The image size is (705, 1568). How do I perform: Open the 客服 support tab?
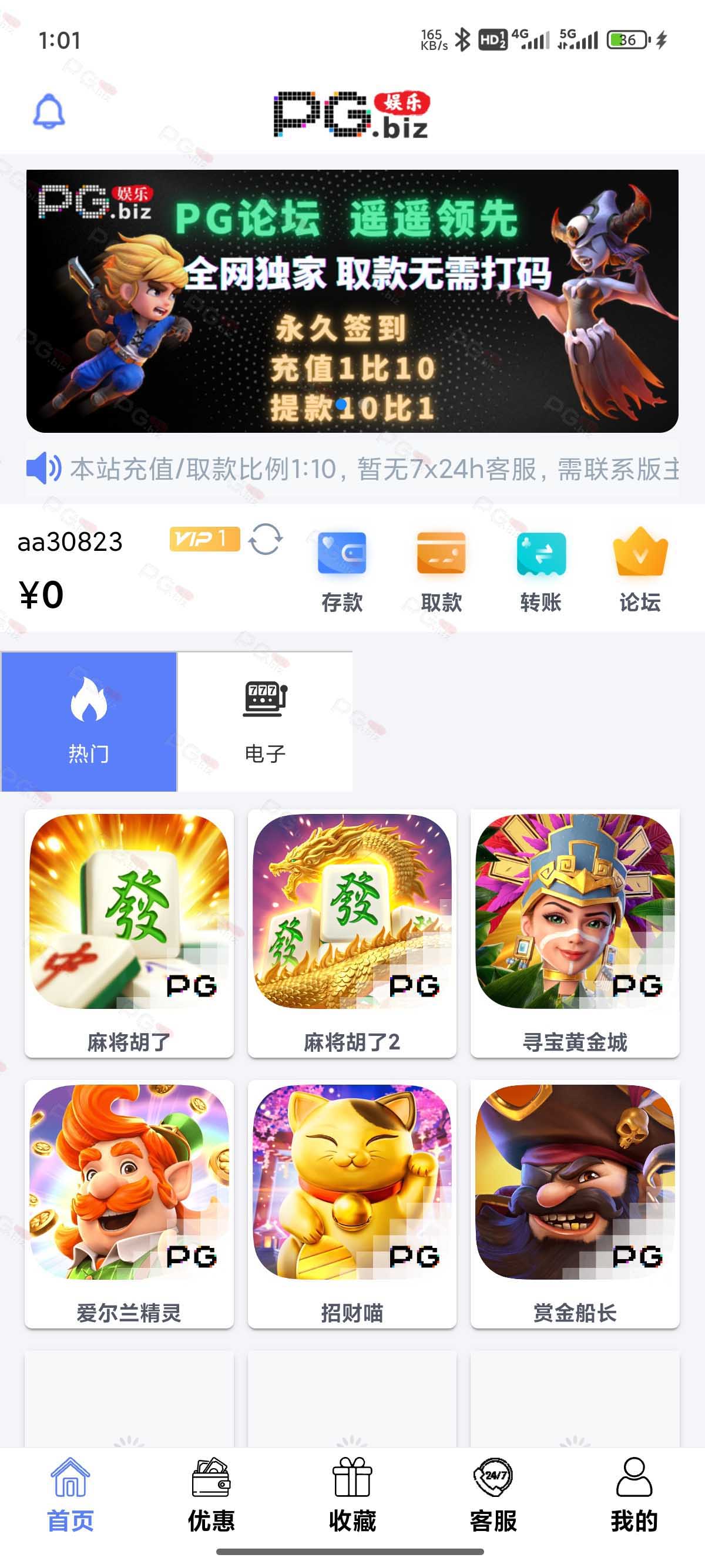coord(493,1495)
